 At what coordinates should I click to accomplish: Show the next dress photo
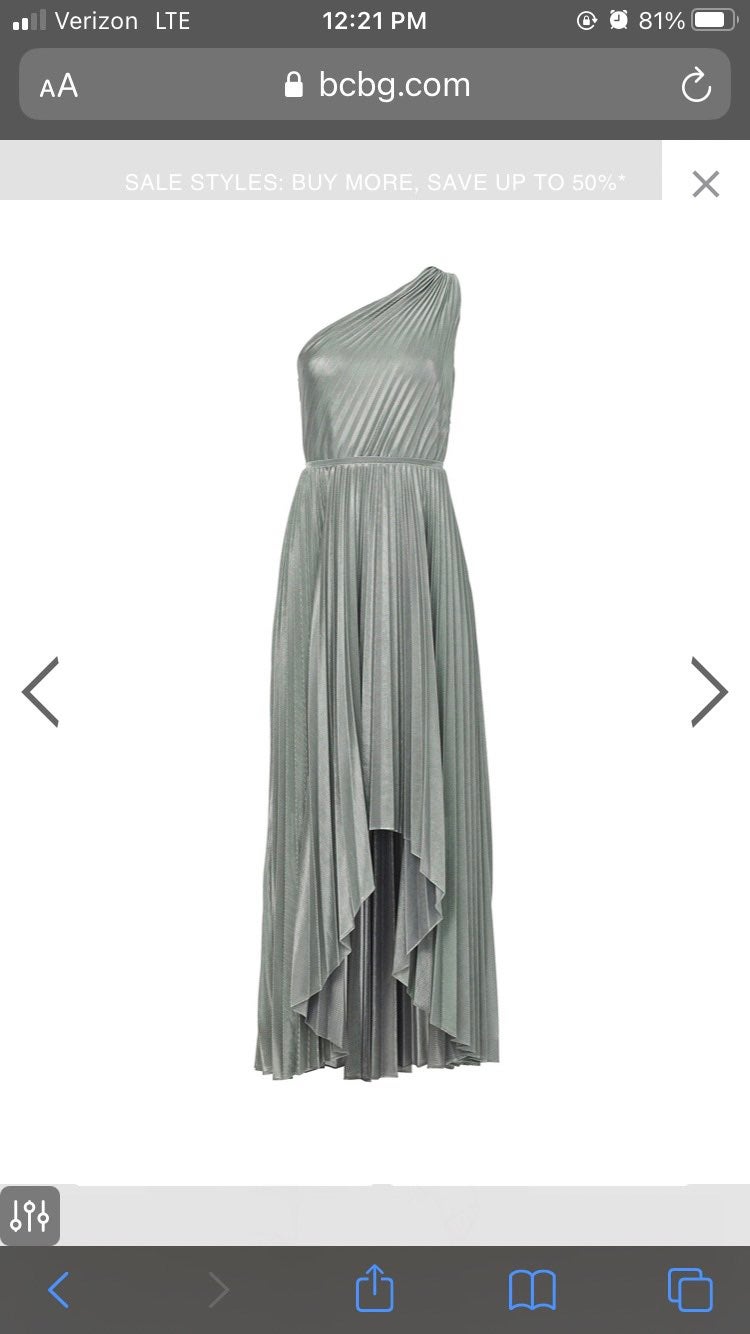(709, 691)
